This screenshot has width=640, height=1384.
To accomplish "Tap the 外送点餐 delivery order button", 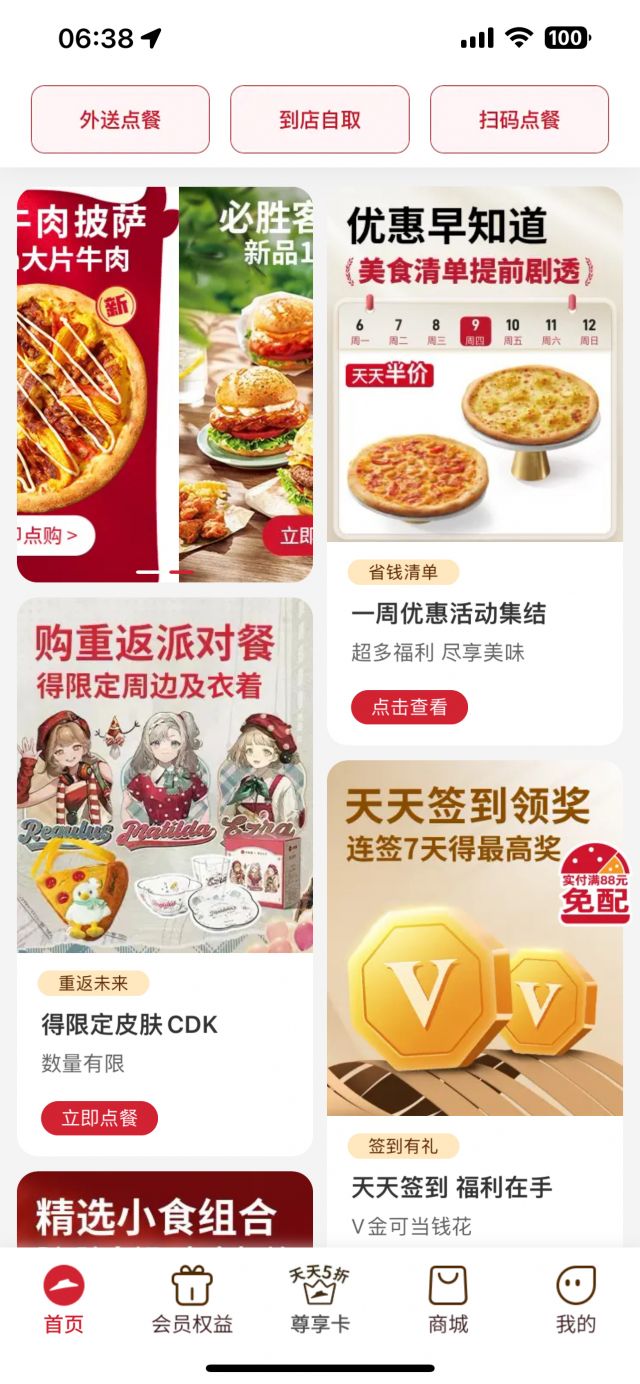I will pyautogui.click(x=120, y=120).
